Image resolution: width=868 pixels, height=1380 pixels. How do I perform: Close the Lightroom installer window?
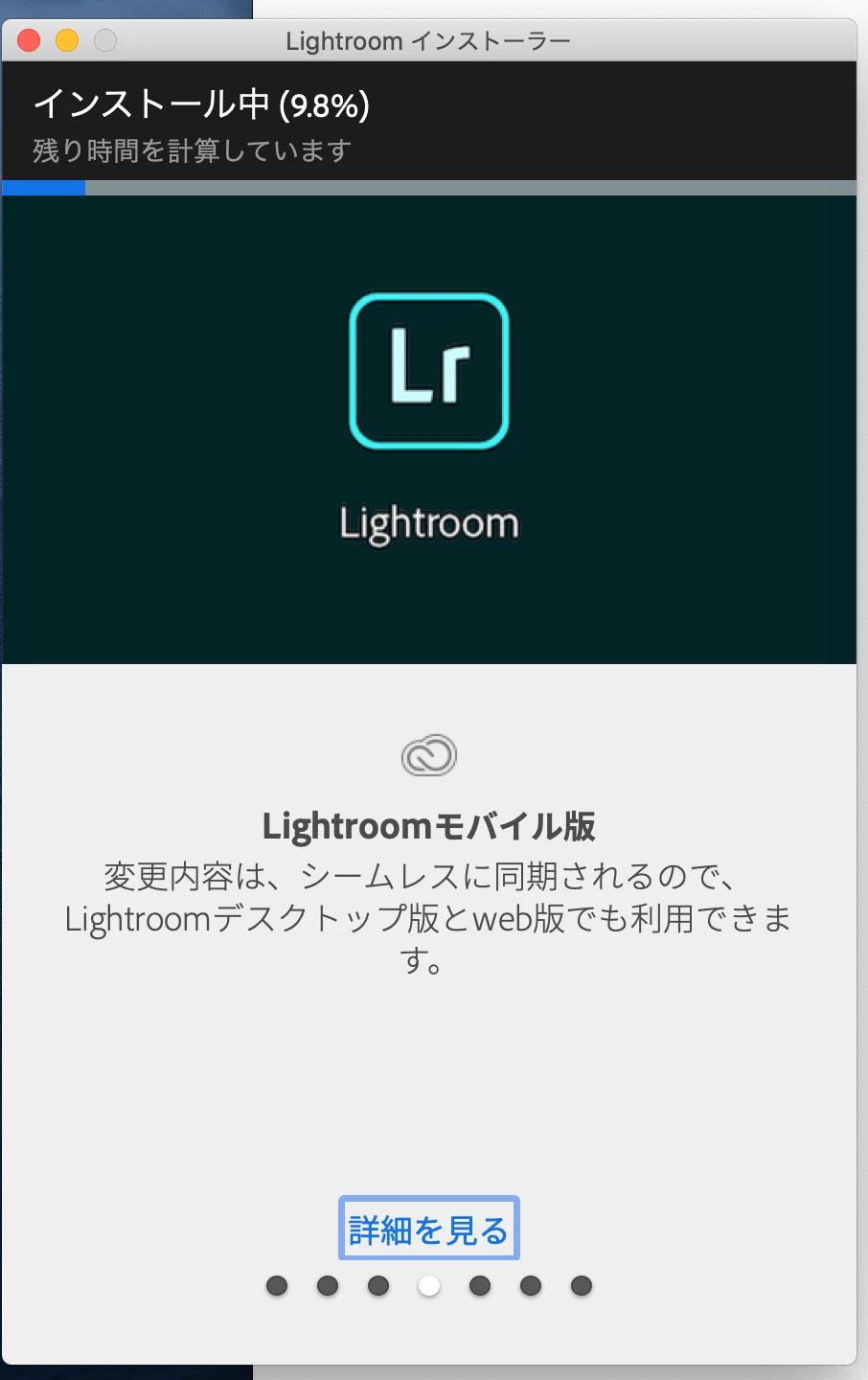tap(29, 40)
